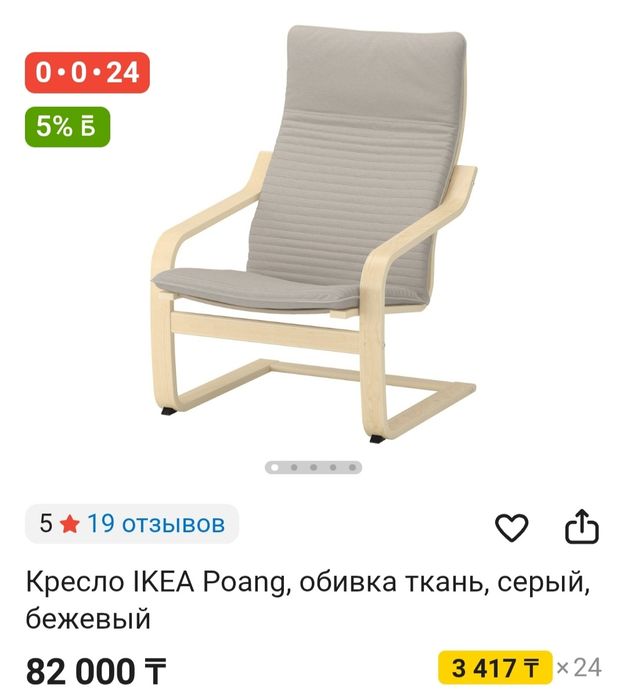Tap the image gallery page dots
The height and width of the screenshot is (699, 627).
[x=313, y=467]
